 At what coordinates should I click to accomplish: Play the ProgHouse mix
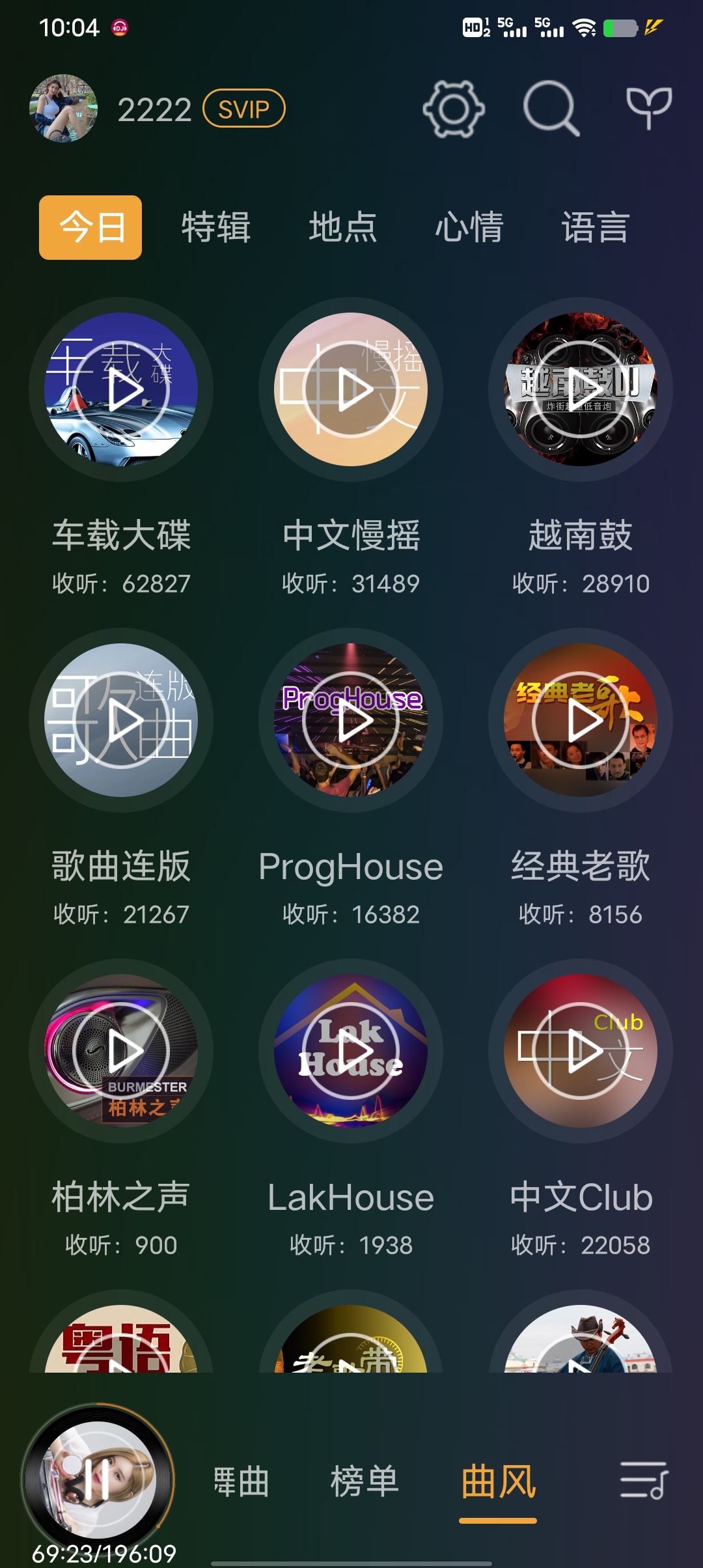point(351,721)
